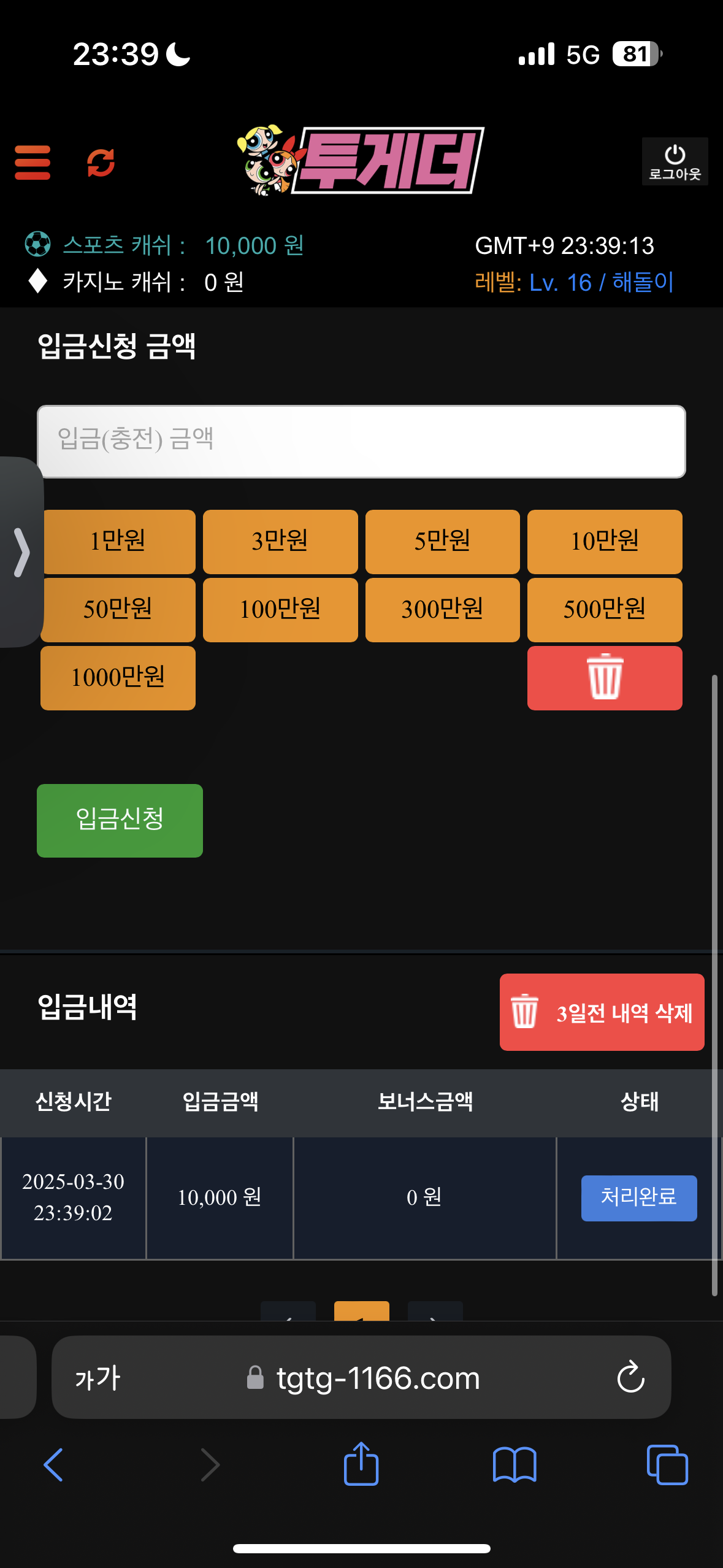
Task: Open the hamburger menu
Action: point(33,163)
